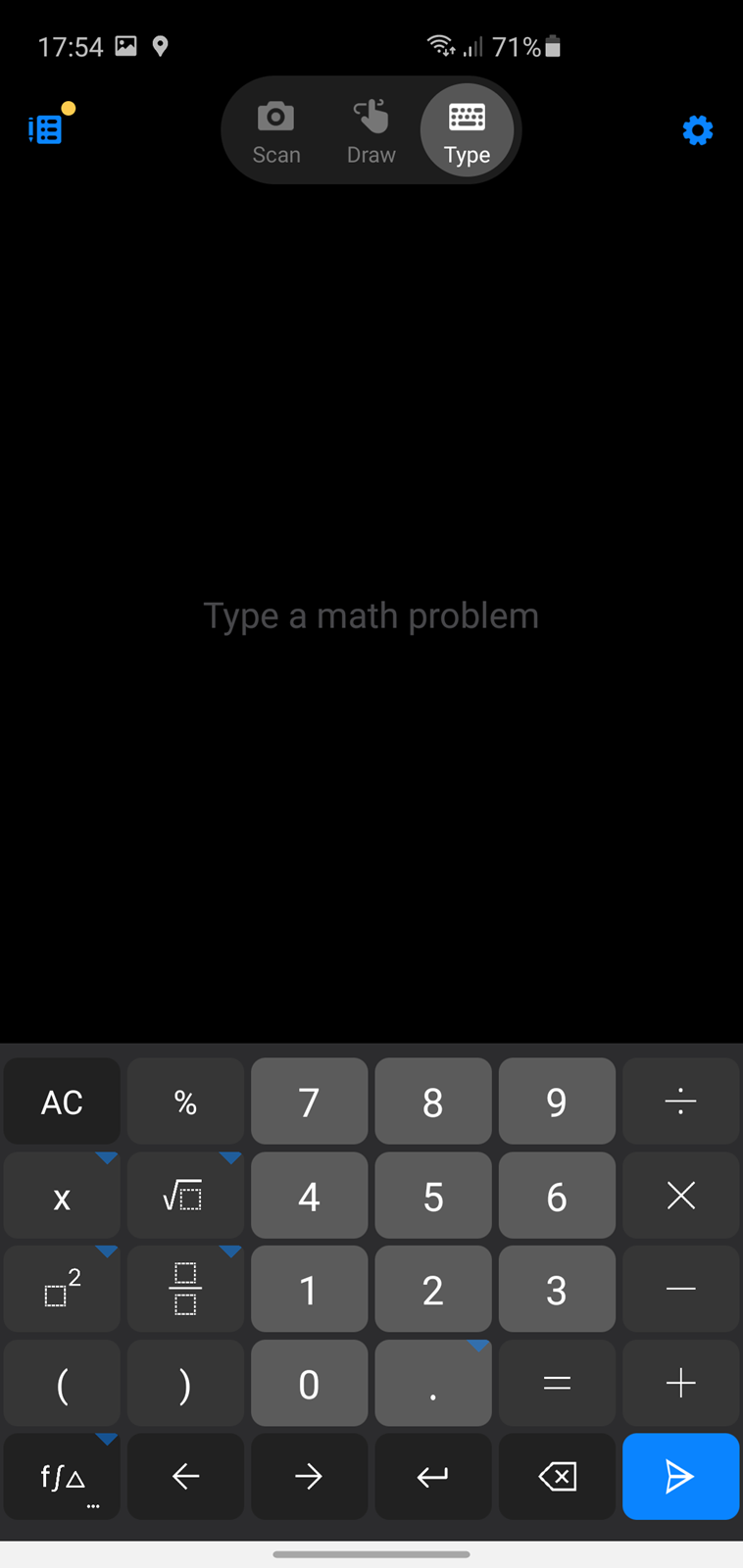Tap the multiplication operator key
743x1568 pixels.
pyautogui.click(x=680, y=1196)
